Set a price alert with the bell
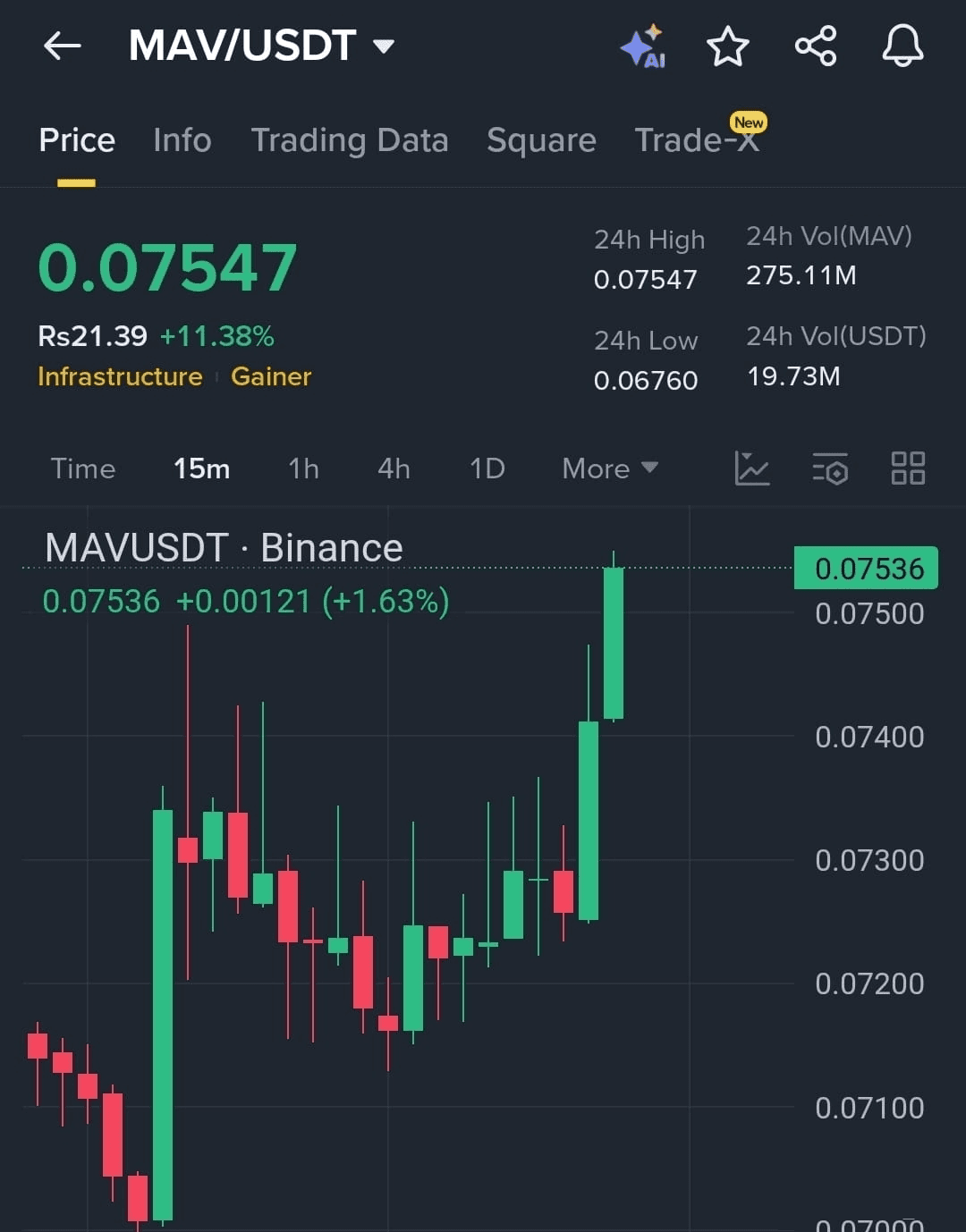 pos(902,46)
